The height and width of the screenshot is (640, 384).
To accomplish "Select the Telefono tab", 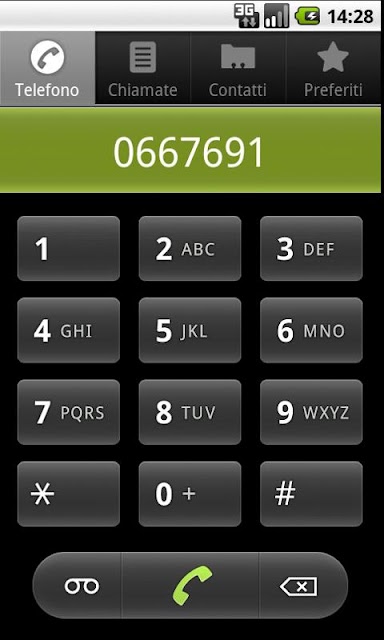I will 47,68.
